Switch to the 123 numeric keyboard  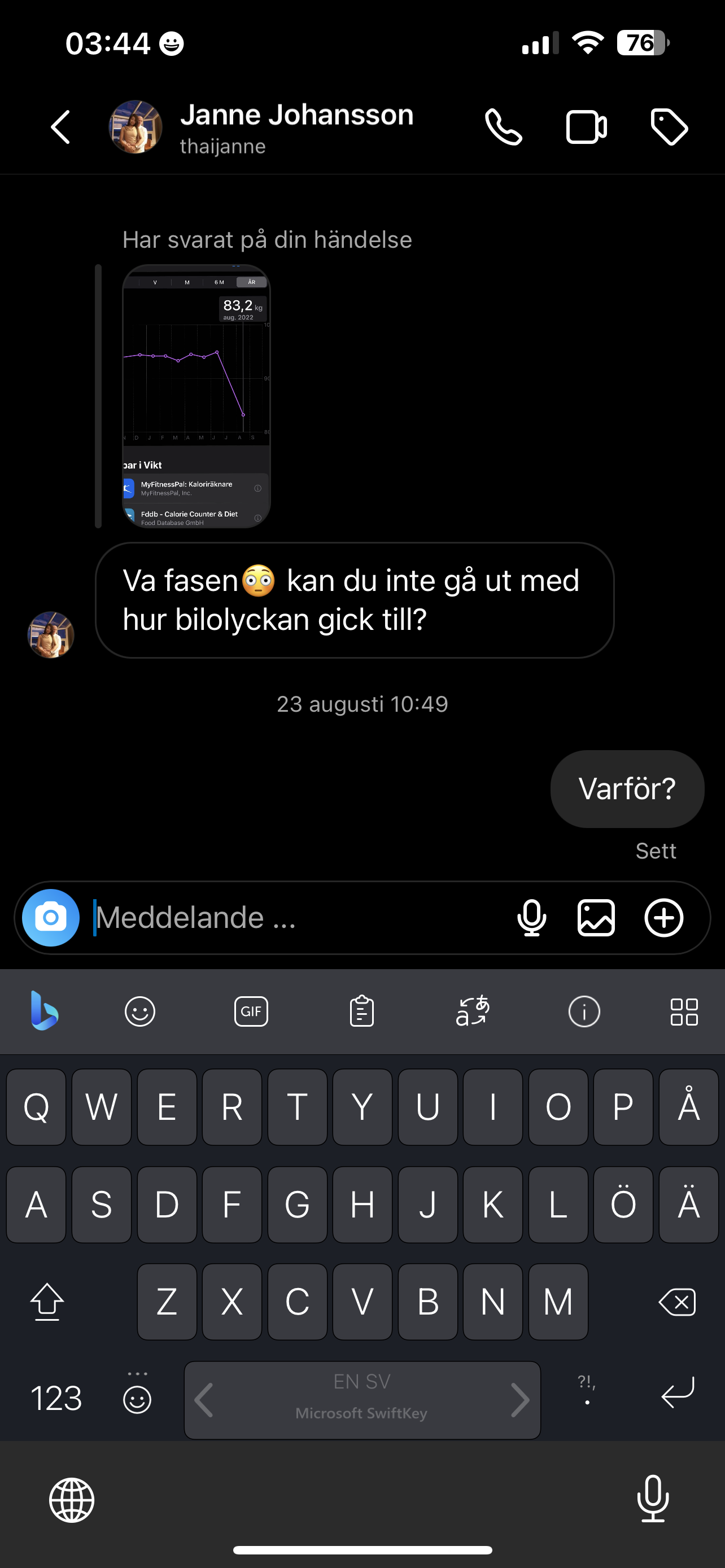56,1398
